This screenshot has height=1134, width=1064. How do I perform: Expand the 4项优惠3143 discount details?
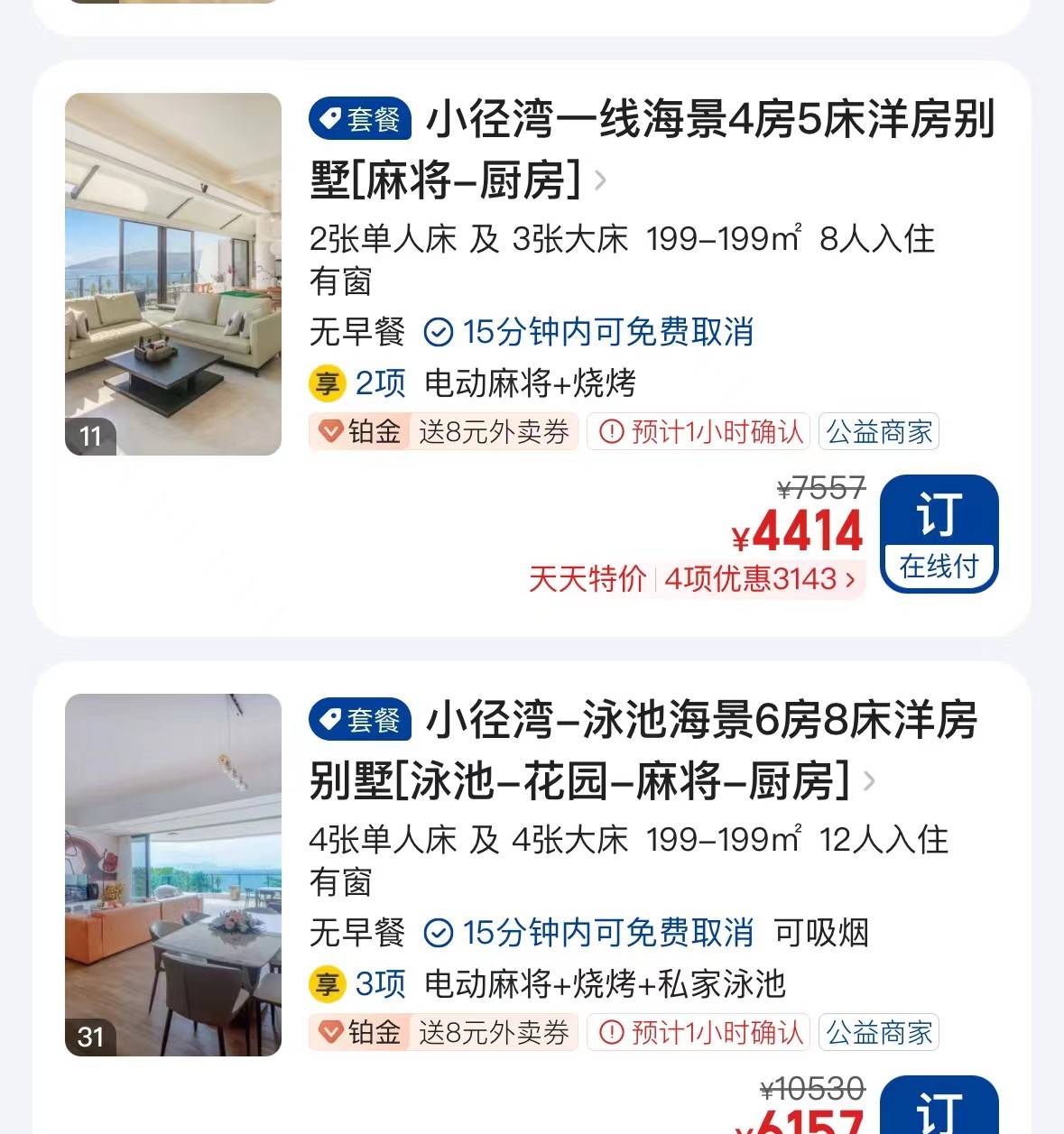pyautogui.click(x=760, y=579)
